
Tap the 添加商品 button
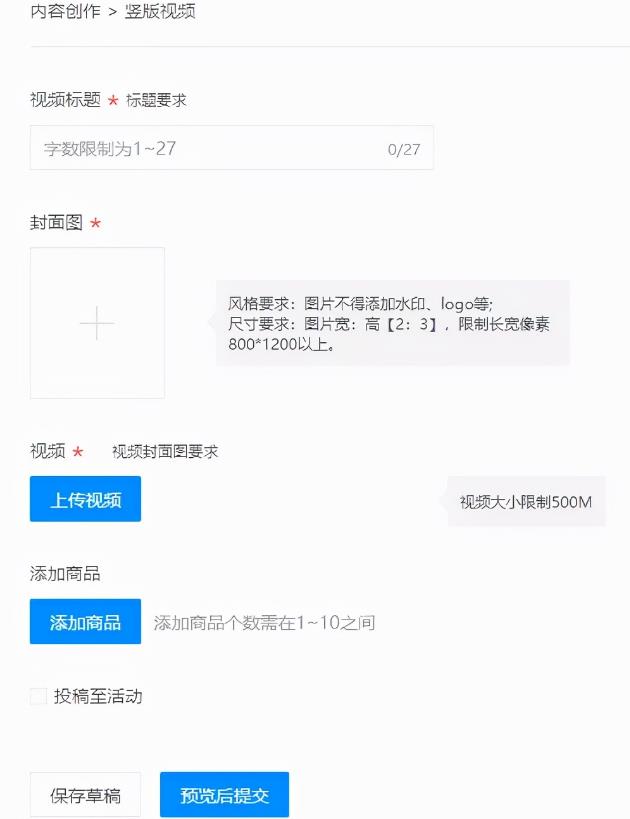[x=85, y=622]
